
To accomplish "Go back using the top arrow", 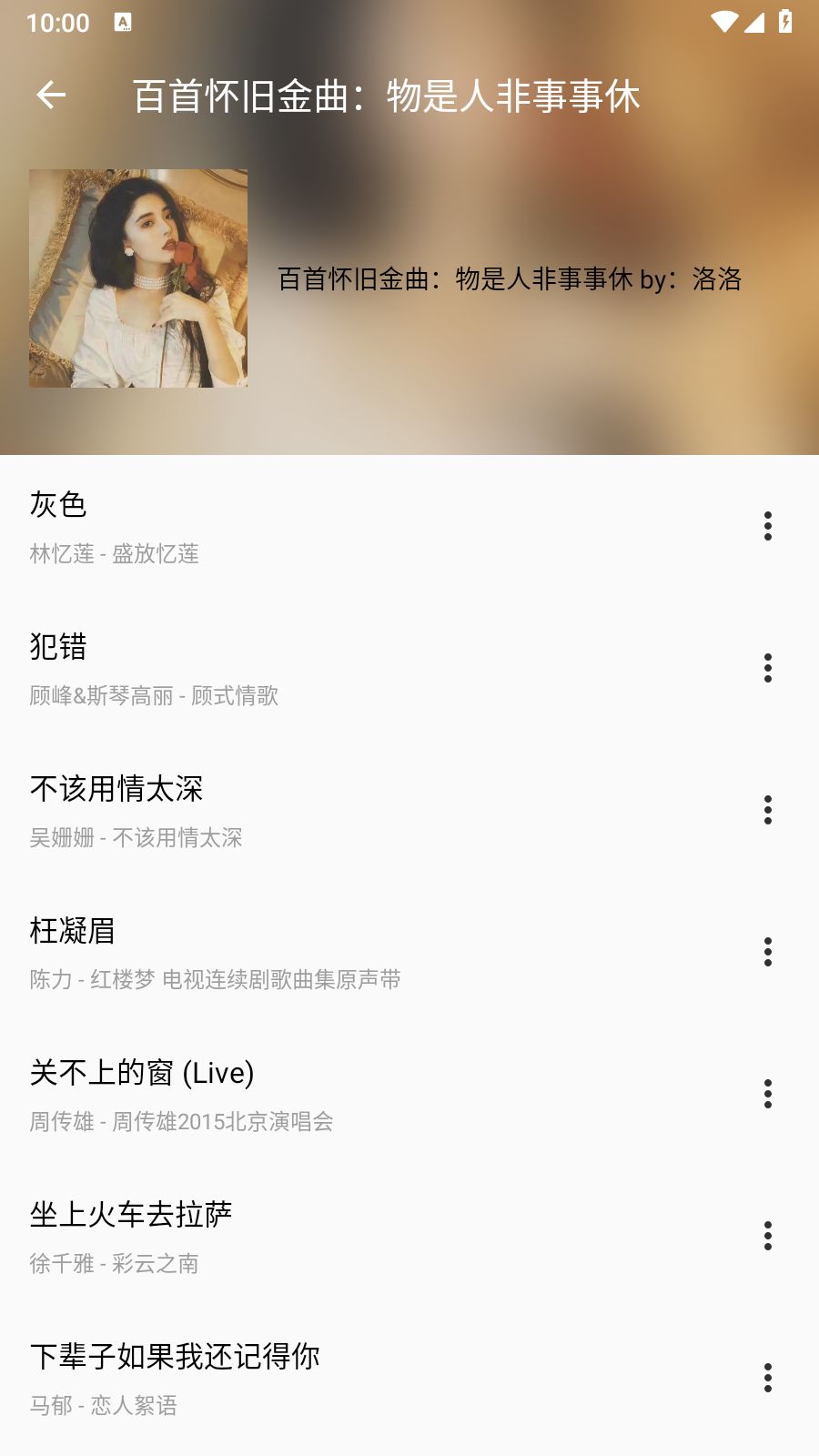I will click(x=51, y=95).
